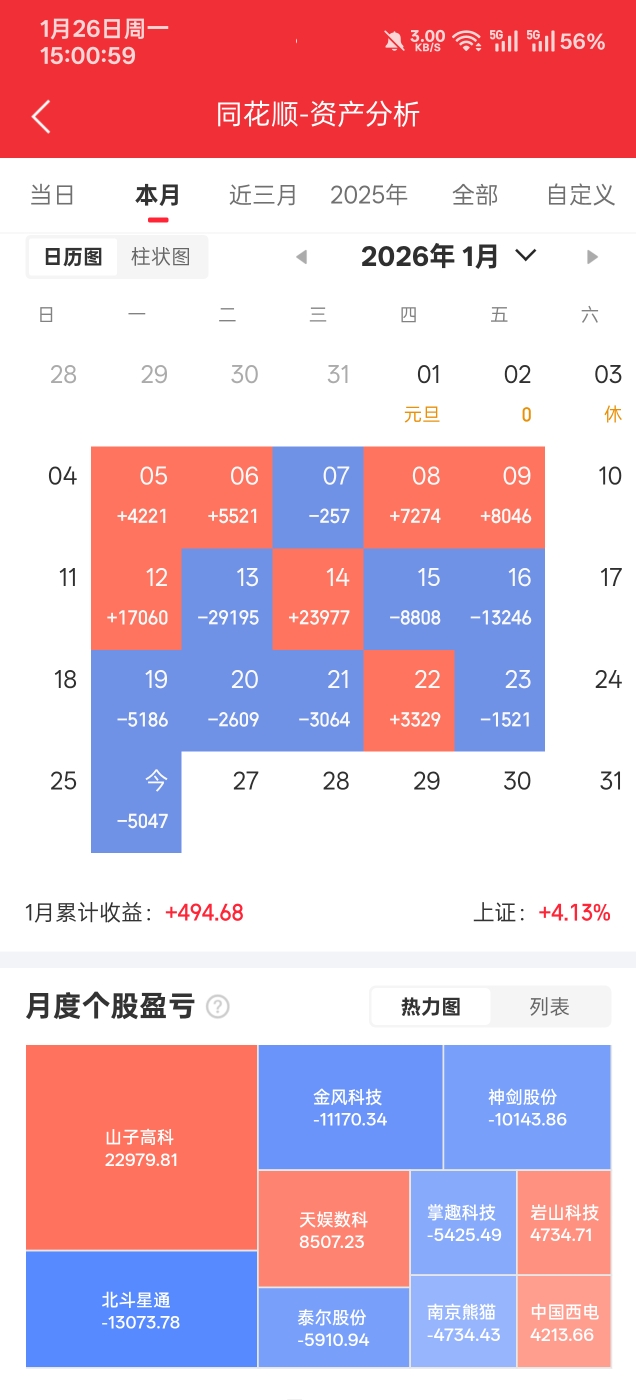Switch to the 当日 tab
The height and width of the screenshot is (1400, 636).
[x=52, y=195]
